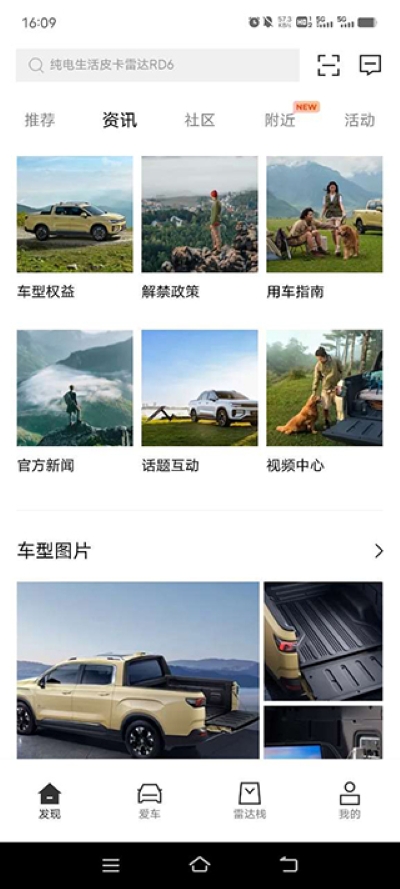Switch to the 附近 tab

(x=280, y=120)
